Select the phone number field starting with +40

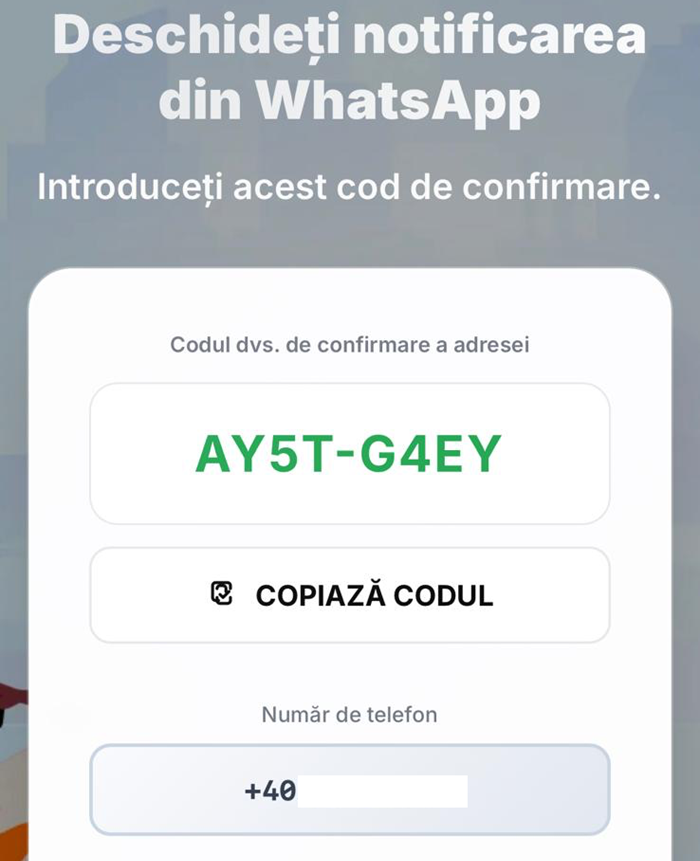click(x=350, y=790)
